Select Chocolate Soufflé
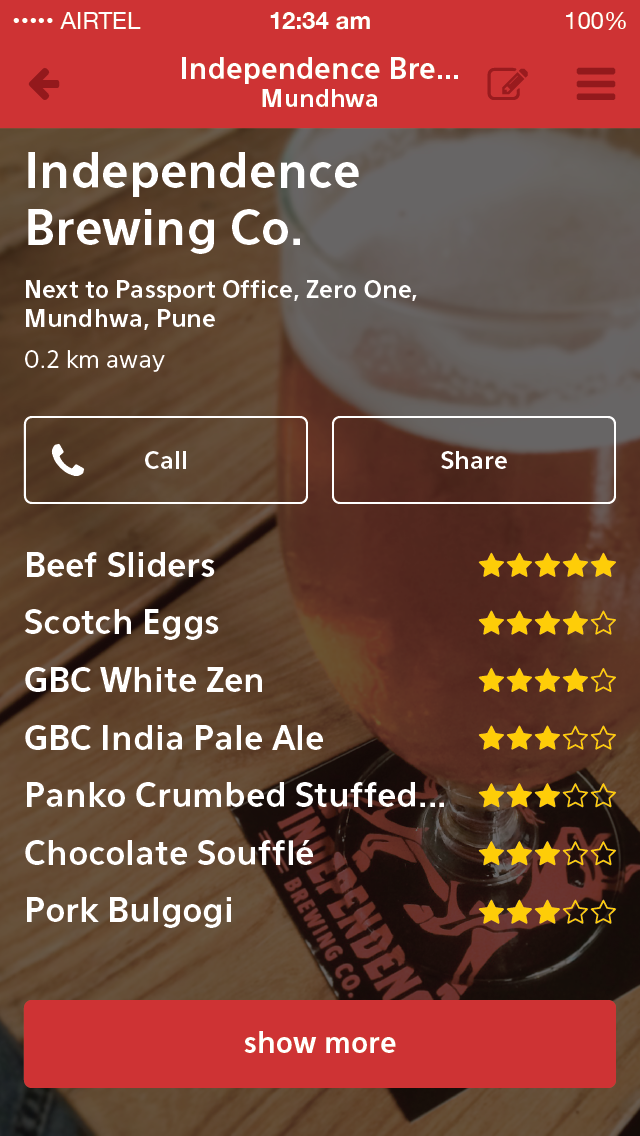 169,854
